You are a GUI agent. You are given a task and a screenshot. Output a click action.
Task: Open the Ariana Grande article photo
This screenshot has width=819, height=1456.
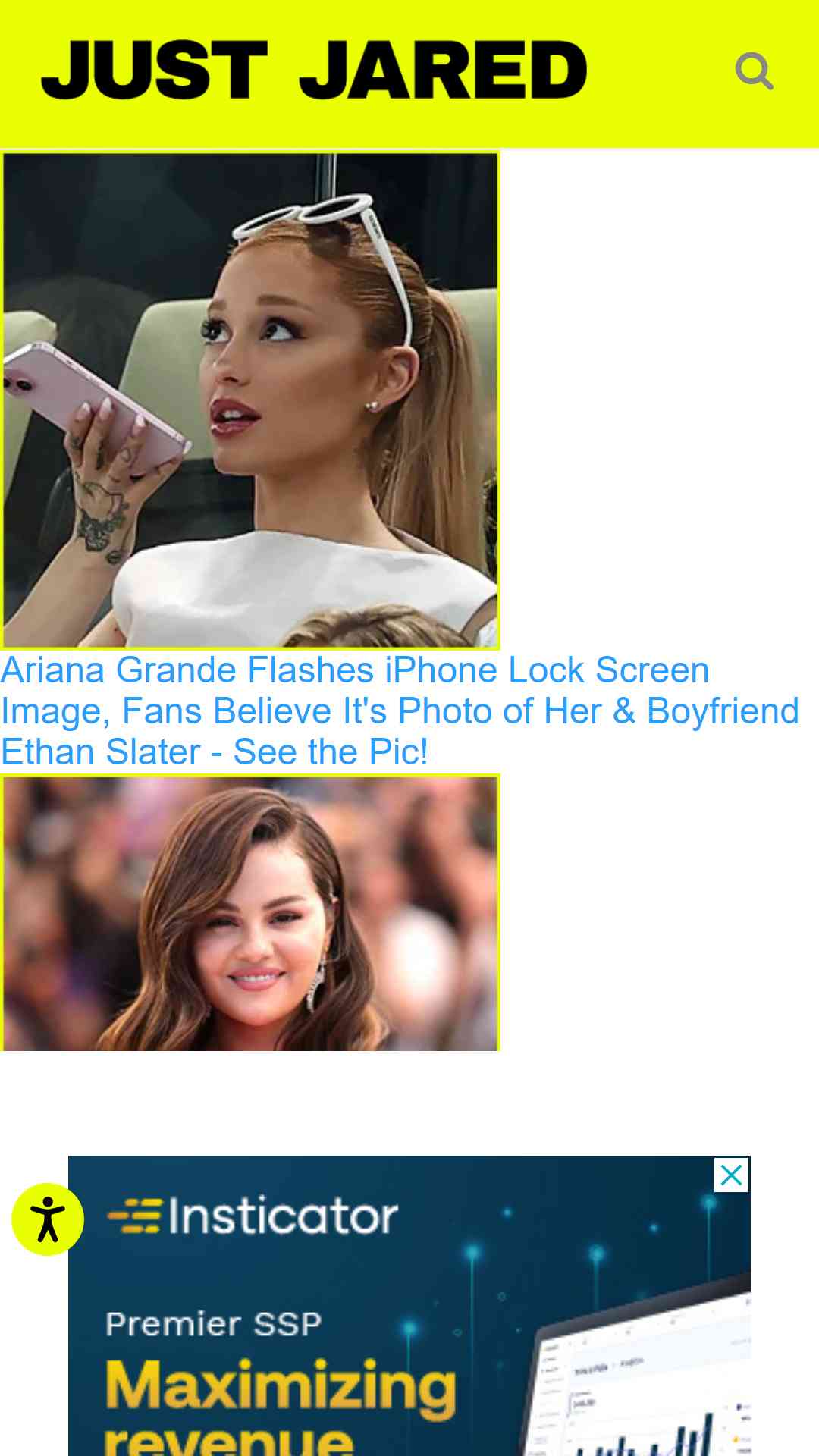pos(250,400)
